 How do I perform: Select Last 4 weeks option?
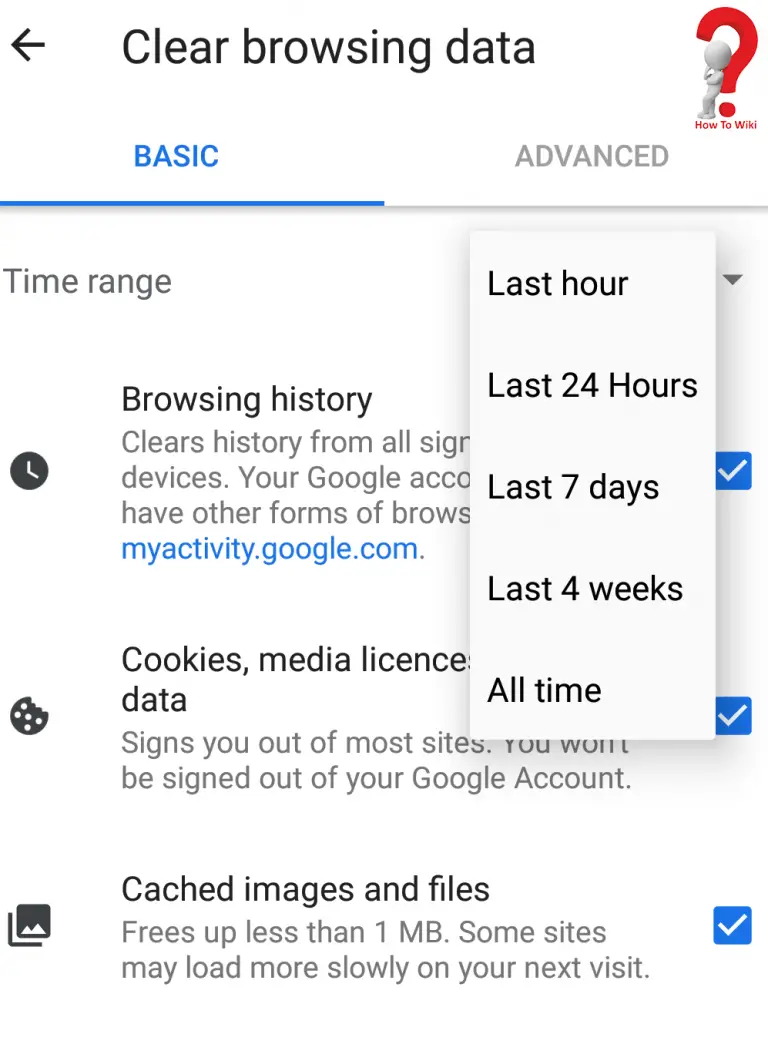coord(585,589)
